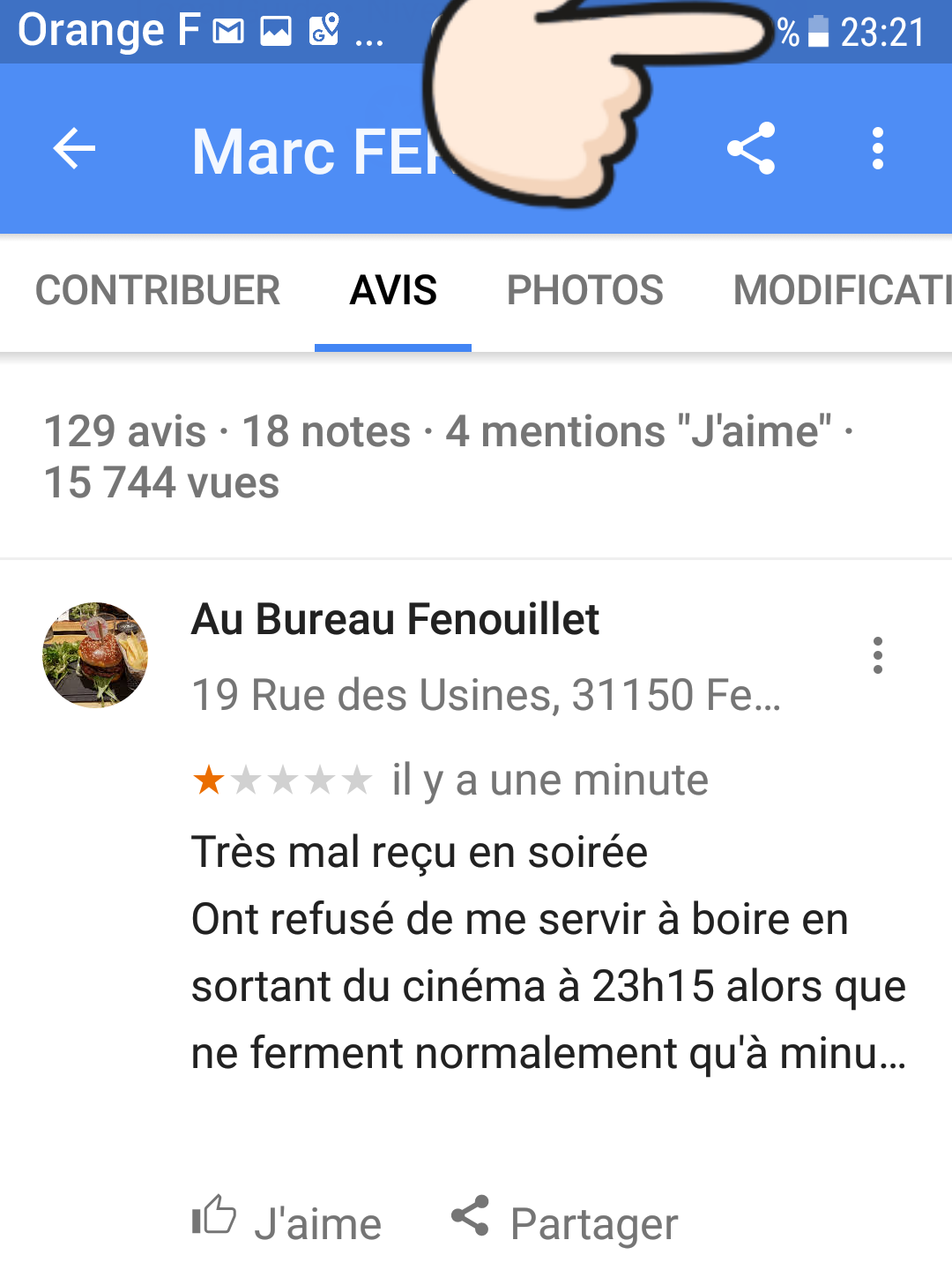Share the review with Partager
The image size is (952, 1270).
coord(565,1222)
